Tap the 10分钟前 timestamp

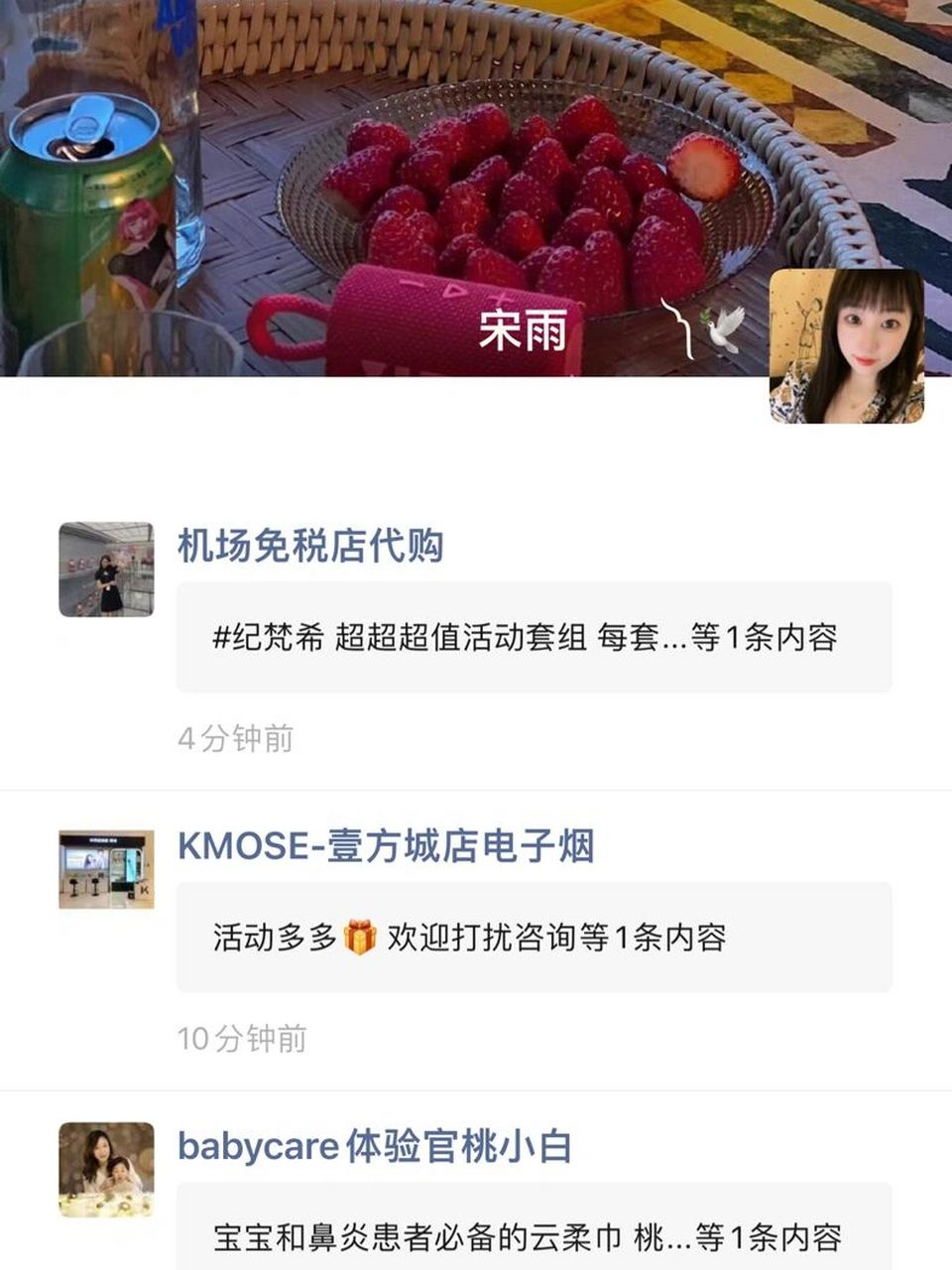click(245, 1039)
